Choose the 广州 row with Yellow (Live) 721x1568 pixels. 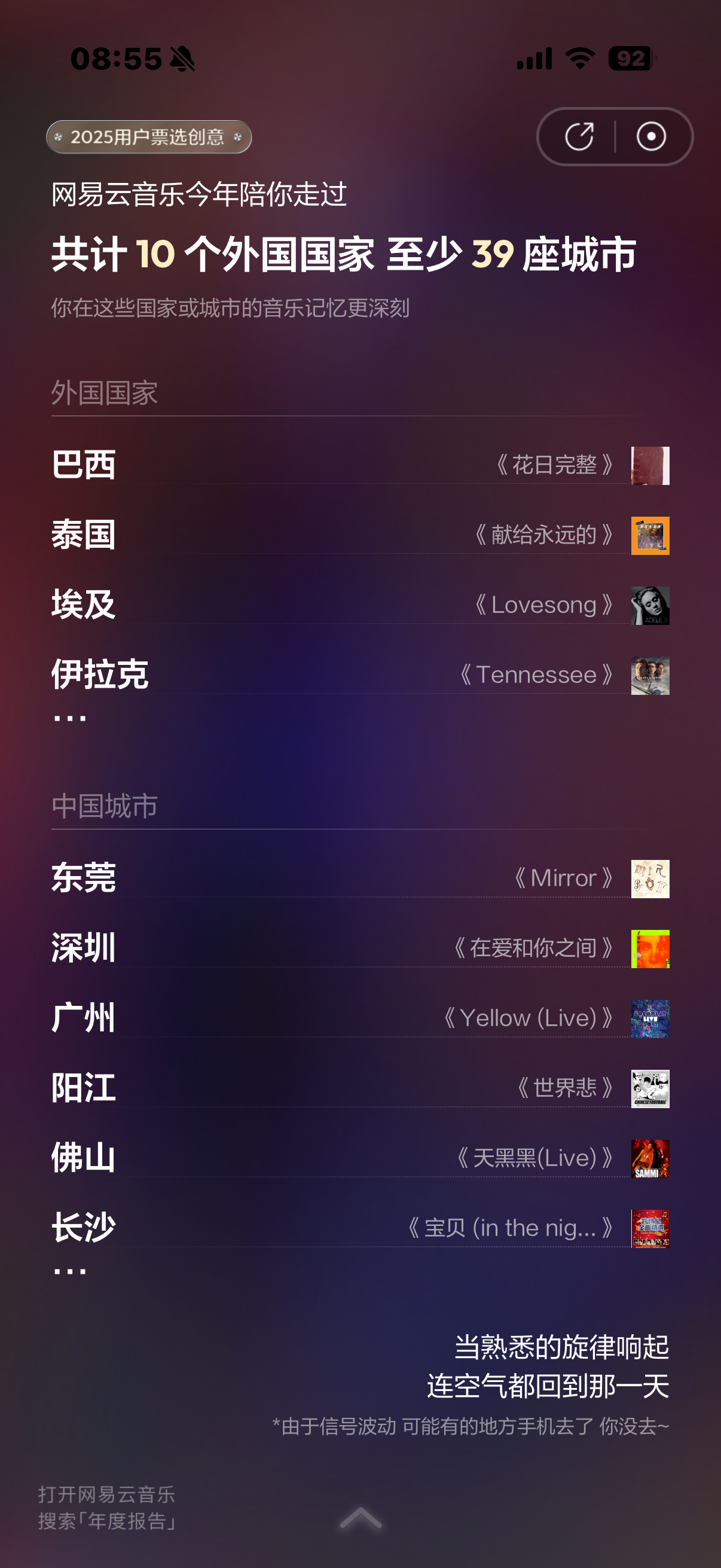pyautogui.click(x=360, y=1018)
